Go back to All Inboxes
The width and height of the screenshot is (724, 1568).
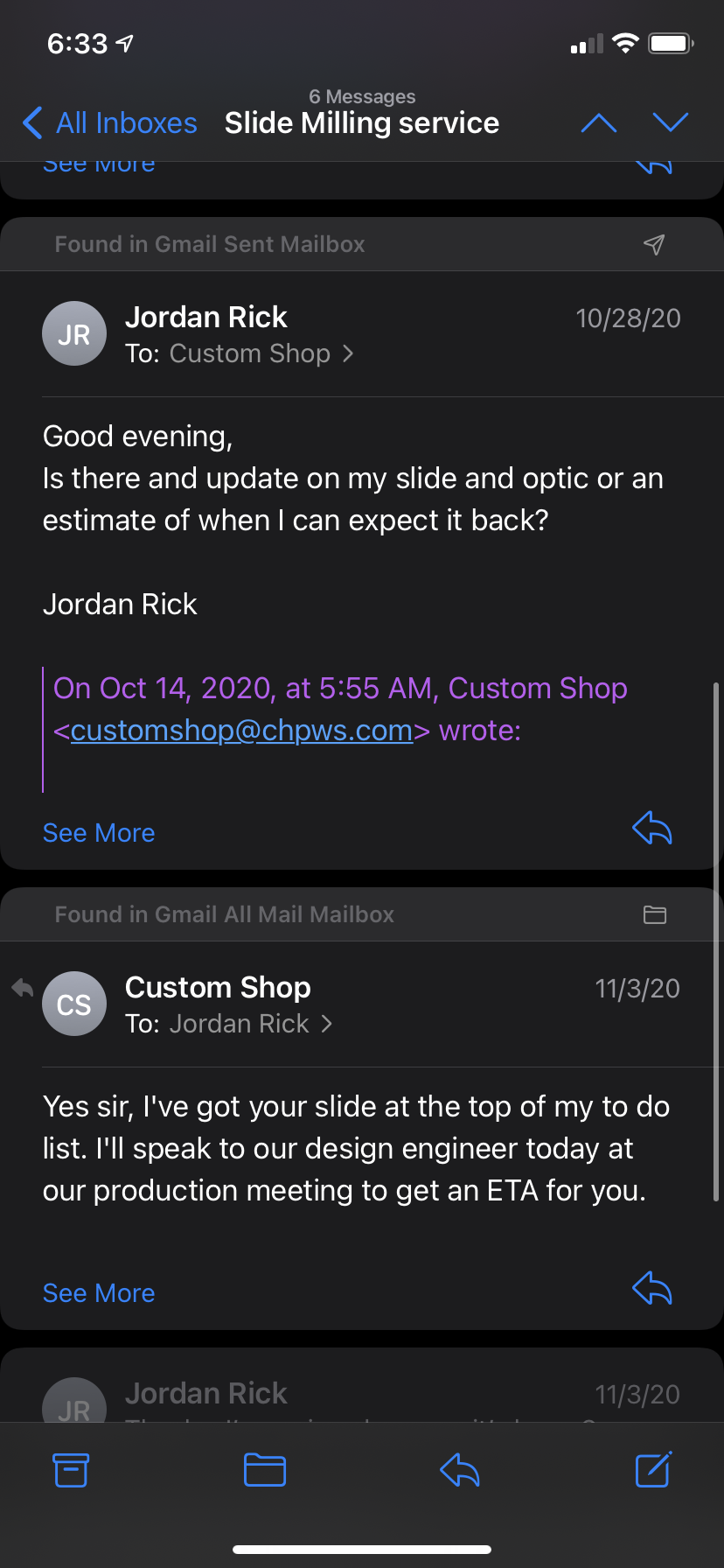(x=110, y=123)
